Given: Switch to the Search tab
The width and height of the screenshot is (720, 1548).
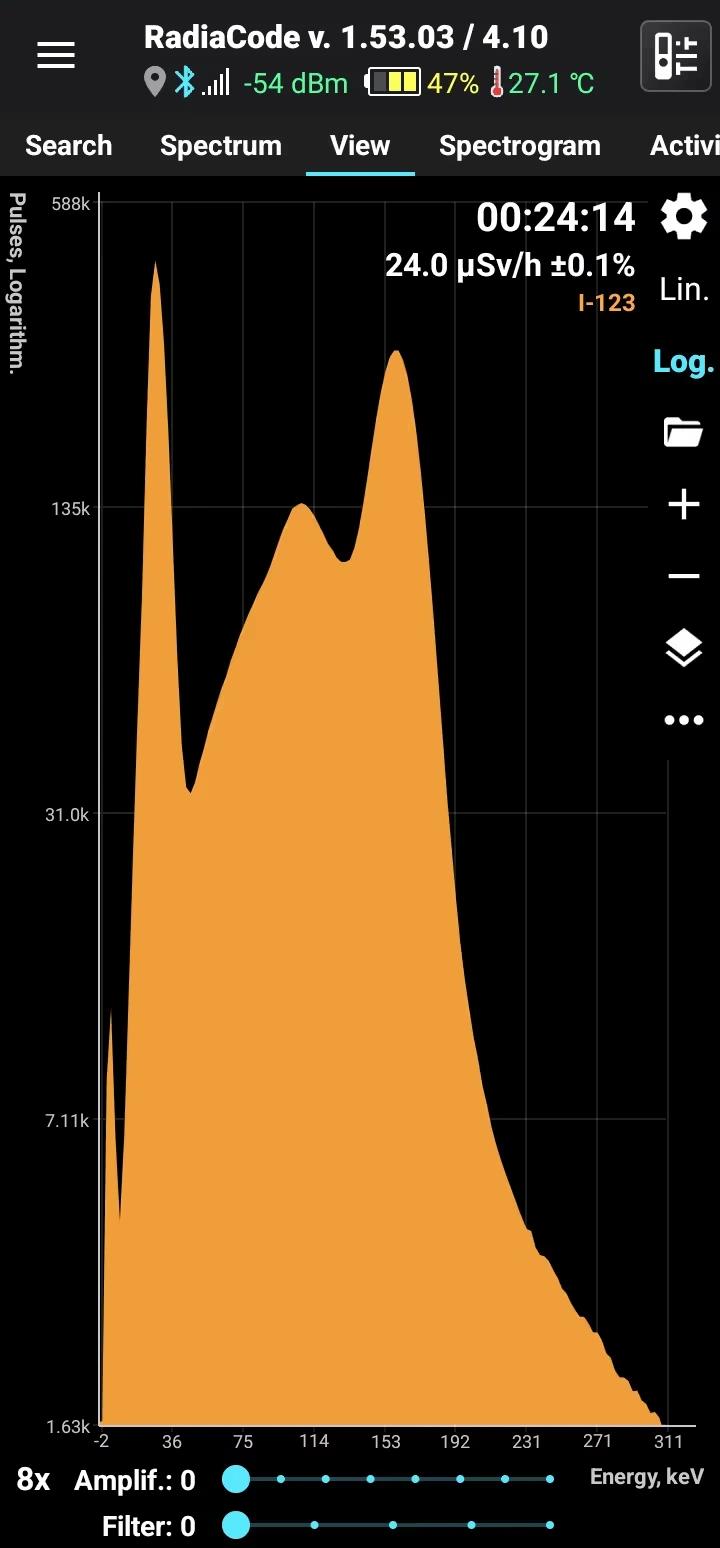Looking at the screenshot, I should click(68, 146).
